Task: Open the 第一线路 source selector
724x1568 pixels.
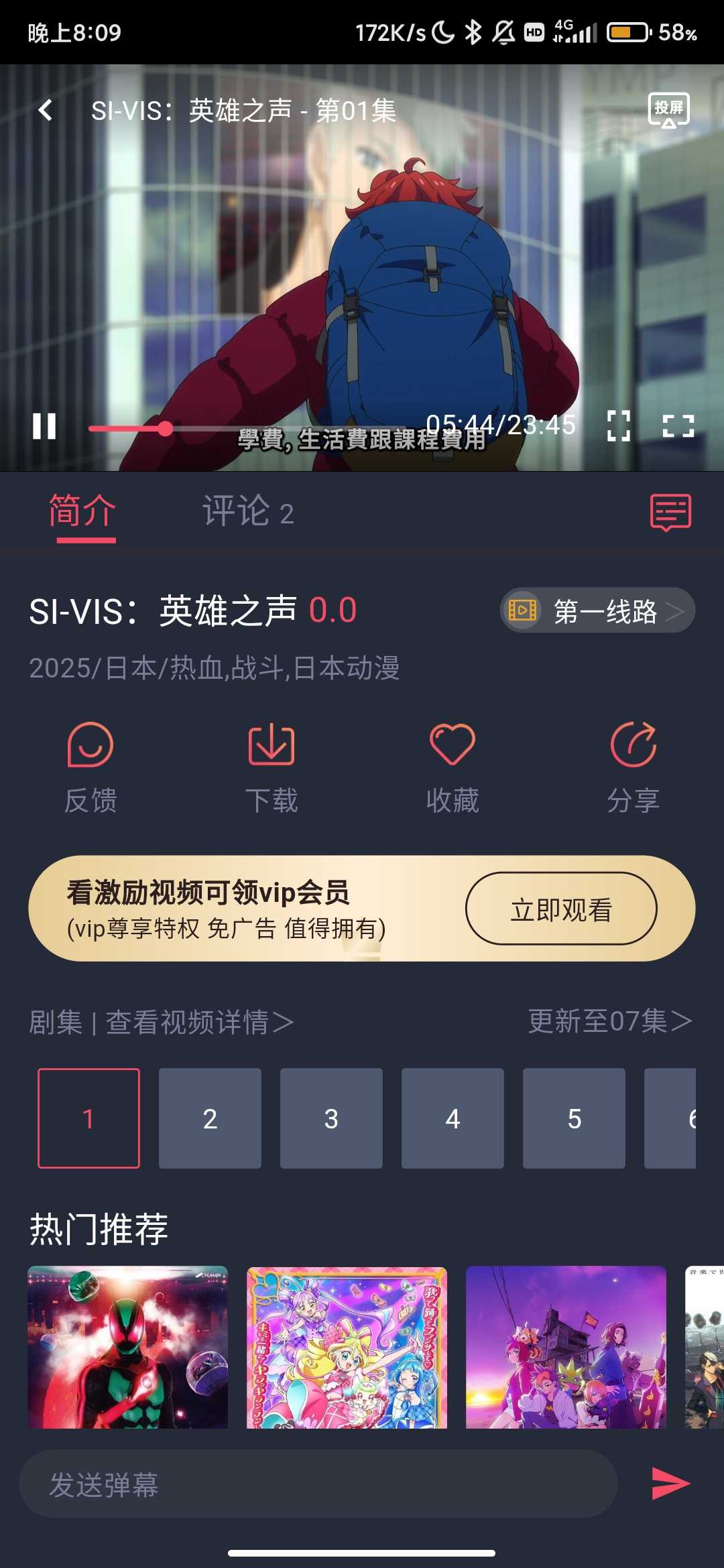Action: click(597, 610)
